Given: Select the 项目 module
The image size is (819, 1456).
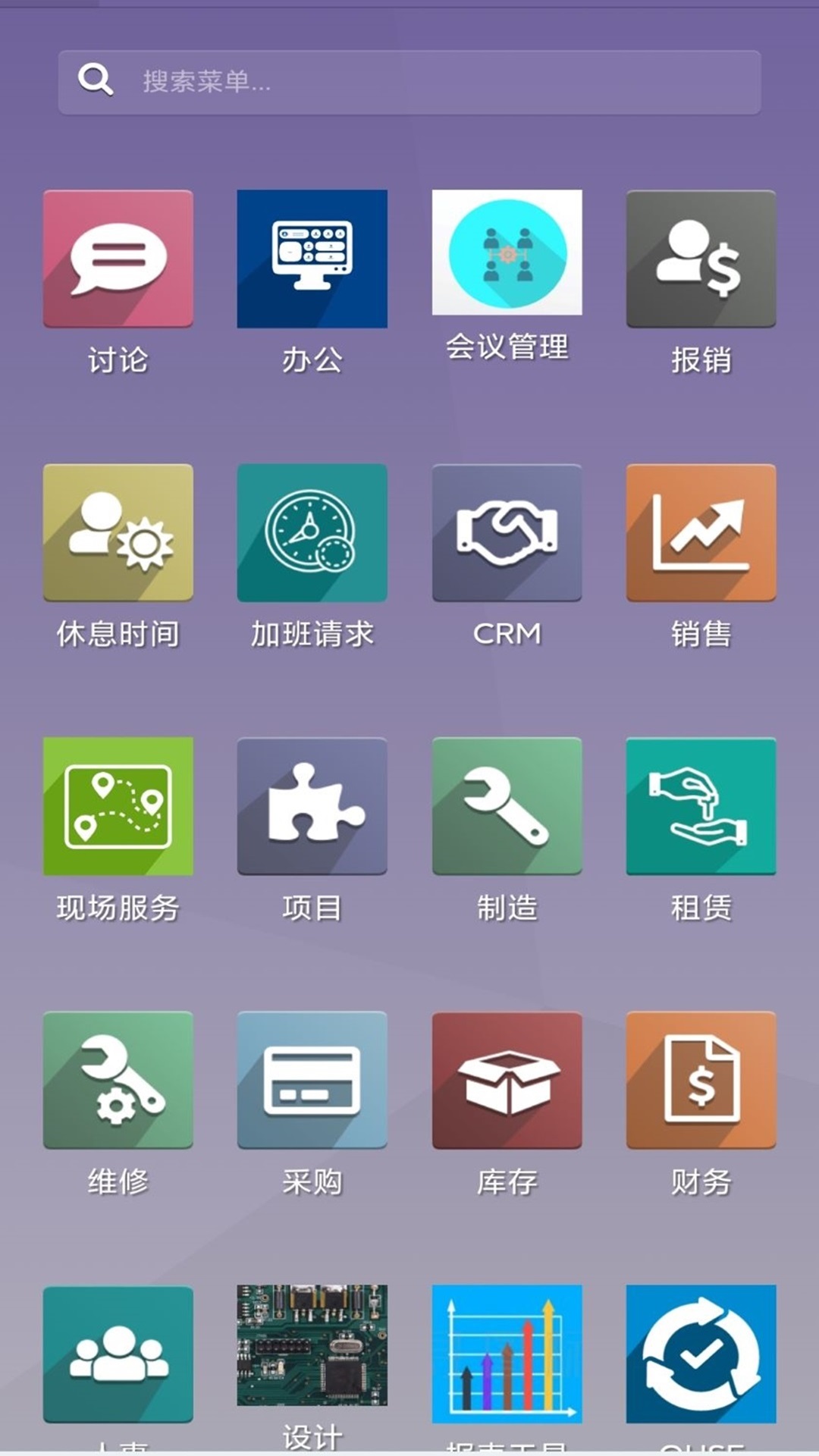Looking at the screenshot, I should tap(312, 807).
